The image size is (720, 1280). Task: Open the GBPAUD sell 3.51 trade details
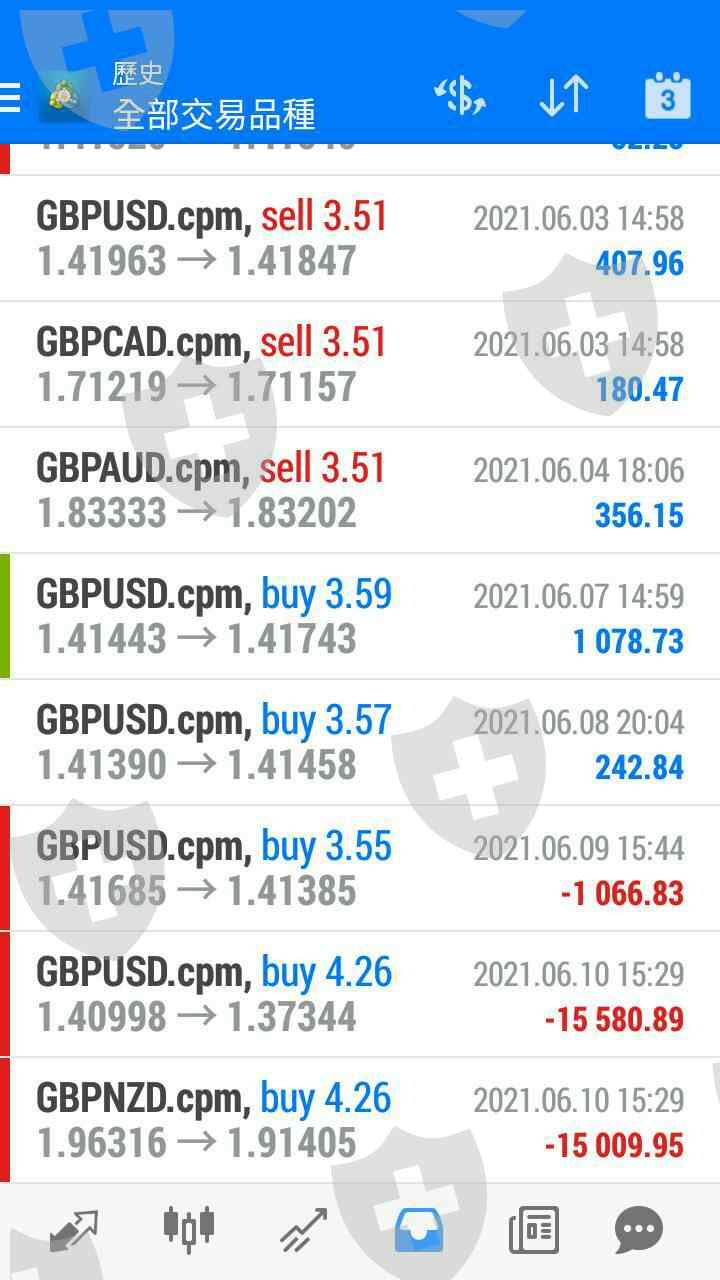click(x=360, y=491)
